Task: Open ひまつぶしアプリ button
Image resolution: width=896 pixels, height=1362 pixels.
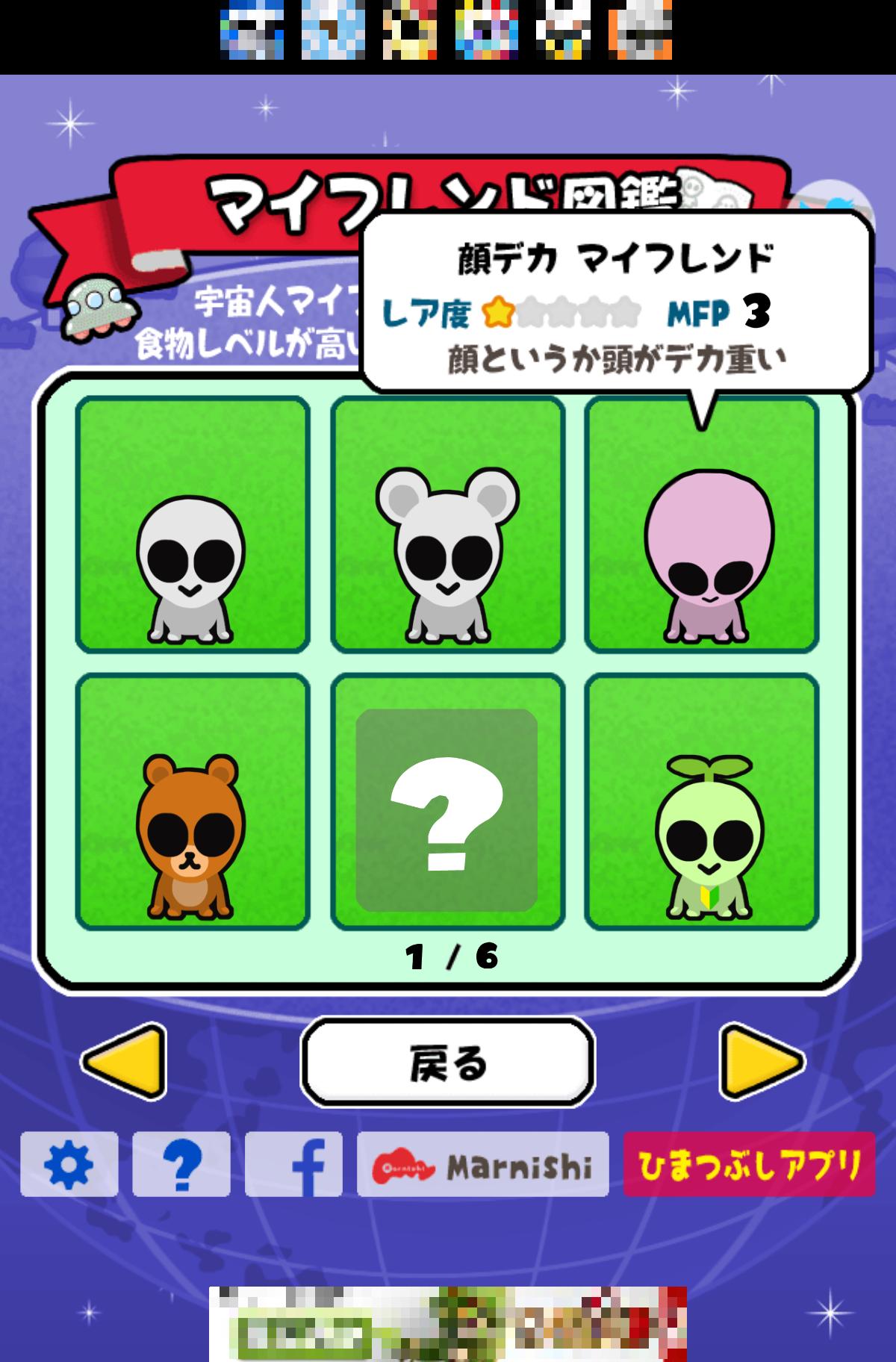Action: 749,1164
